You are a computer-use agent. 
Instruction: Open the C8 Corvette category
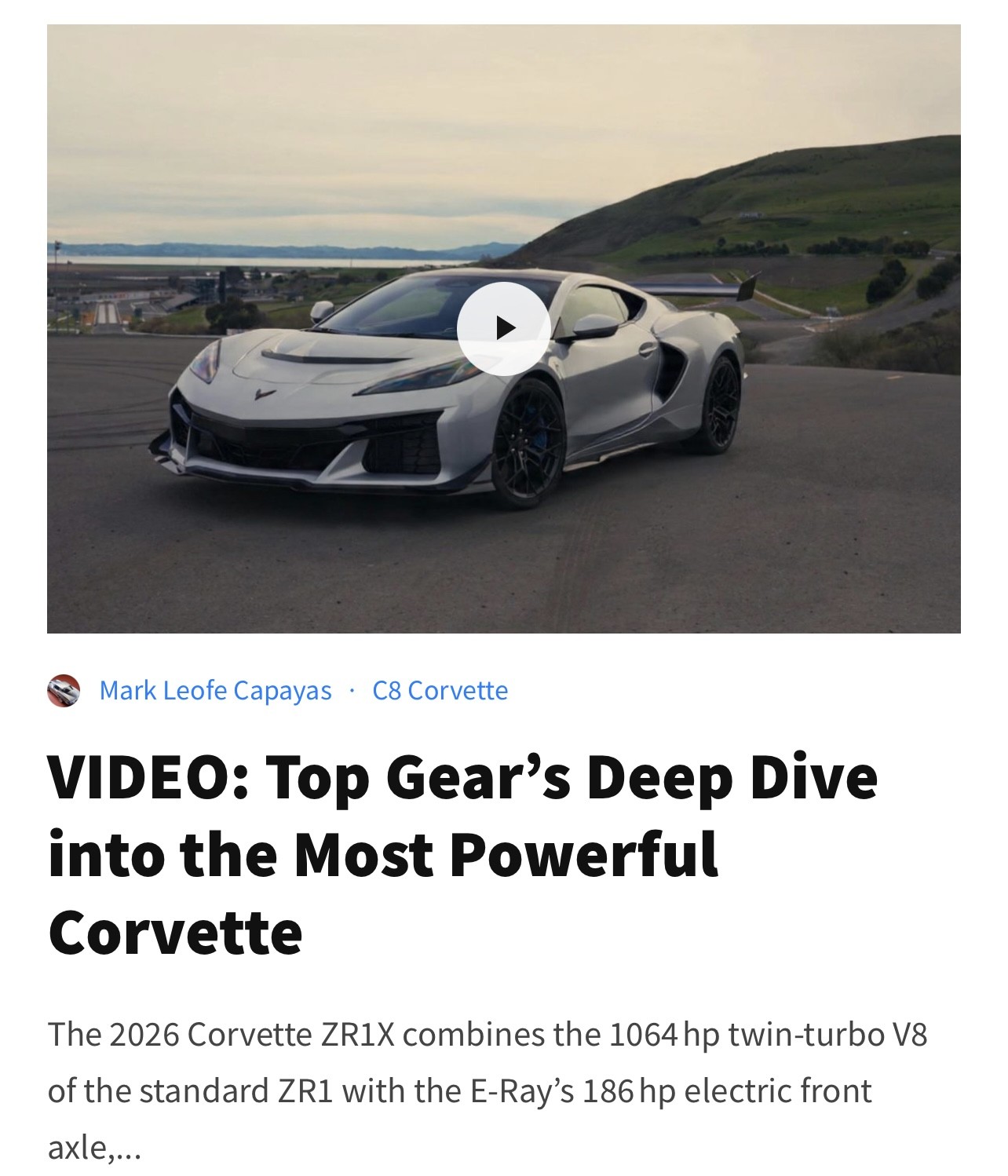[440, 691]
